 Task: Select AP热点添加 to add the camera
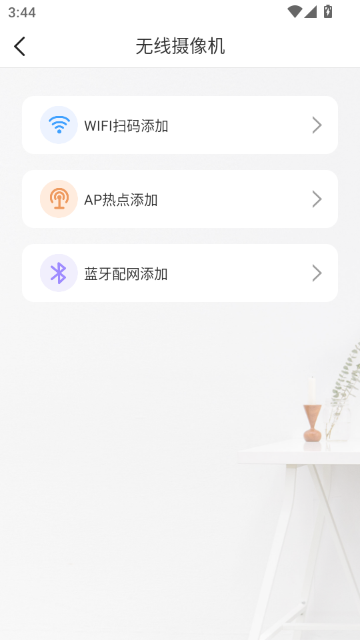tap(180, 199)
